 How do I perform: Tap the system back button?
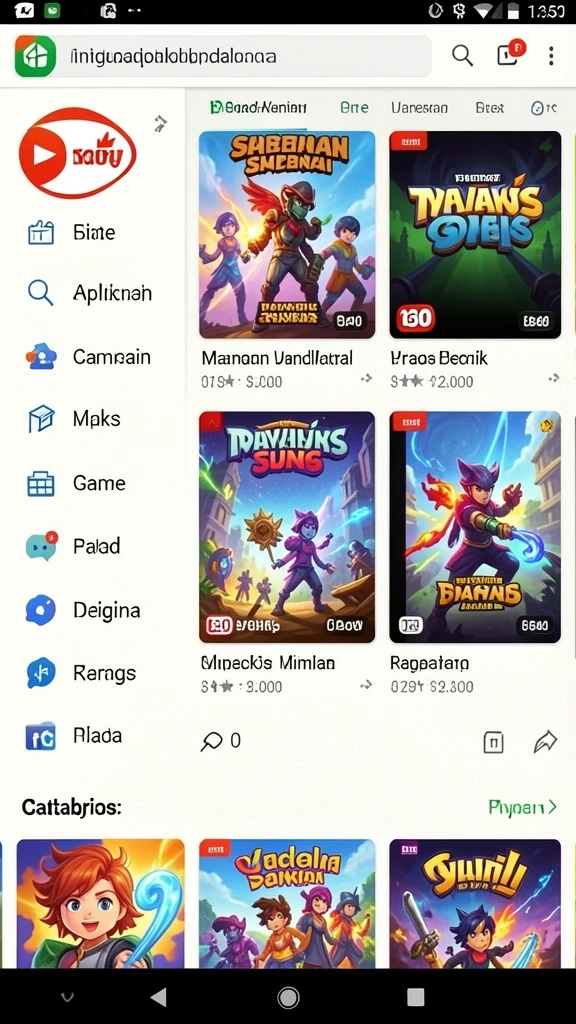coord(158,997)
